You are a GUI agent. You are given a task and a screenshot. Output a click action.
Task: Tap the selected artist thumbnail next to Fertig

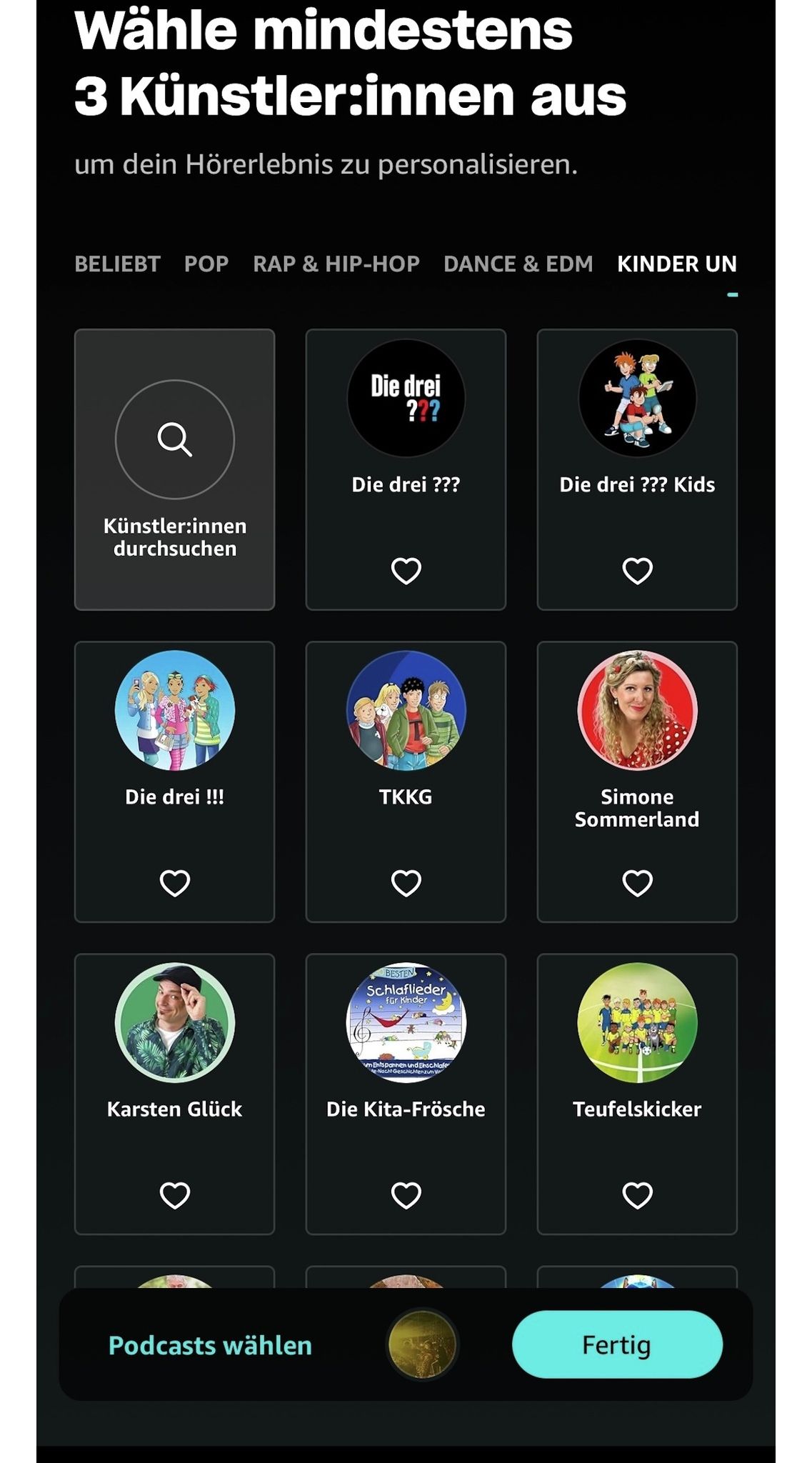click(422, 1344)
